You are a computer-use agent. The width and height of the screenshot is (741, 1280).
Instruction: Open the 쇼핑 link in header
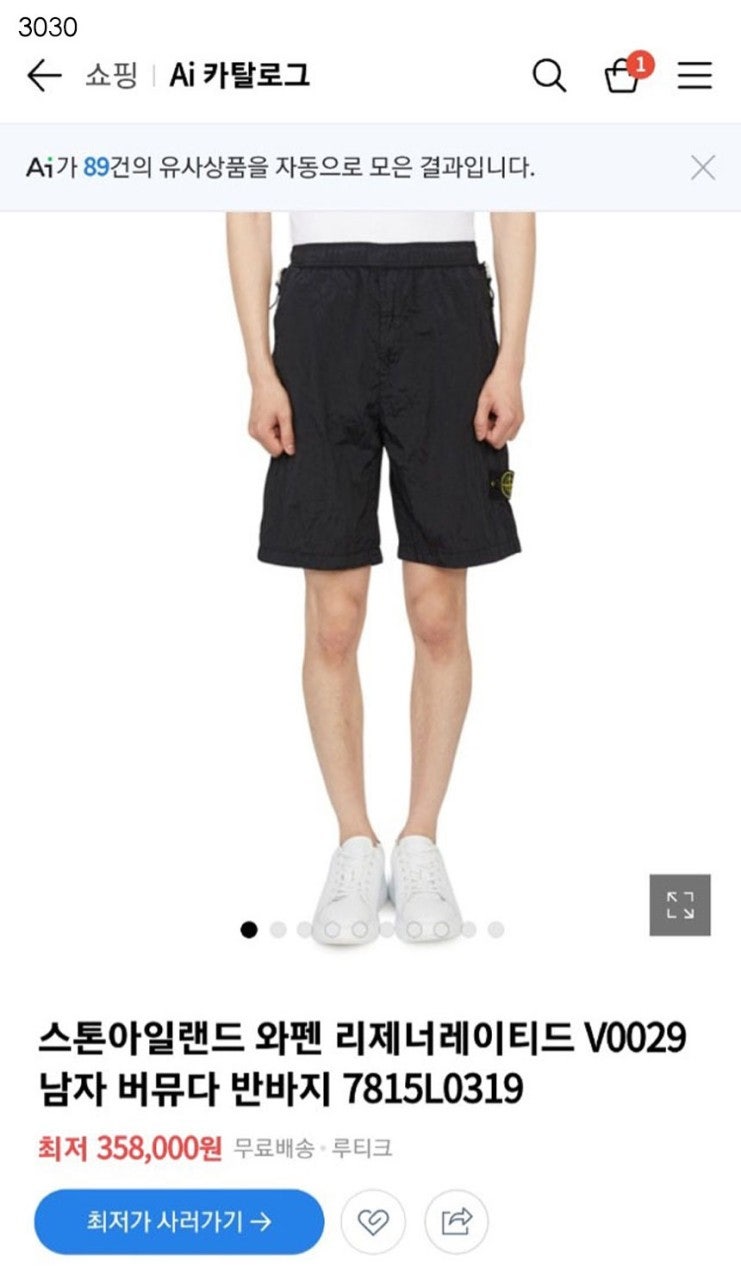pos(110,76)
